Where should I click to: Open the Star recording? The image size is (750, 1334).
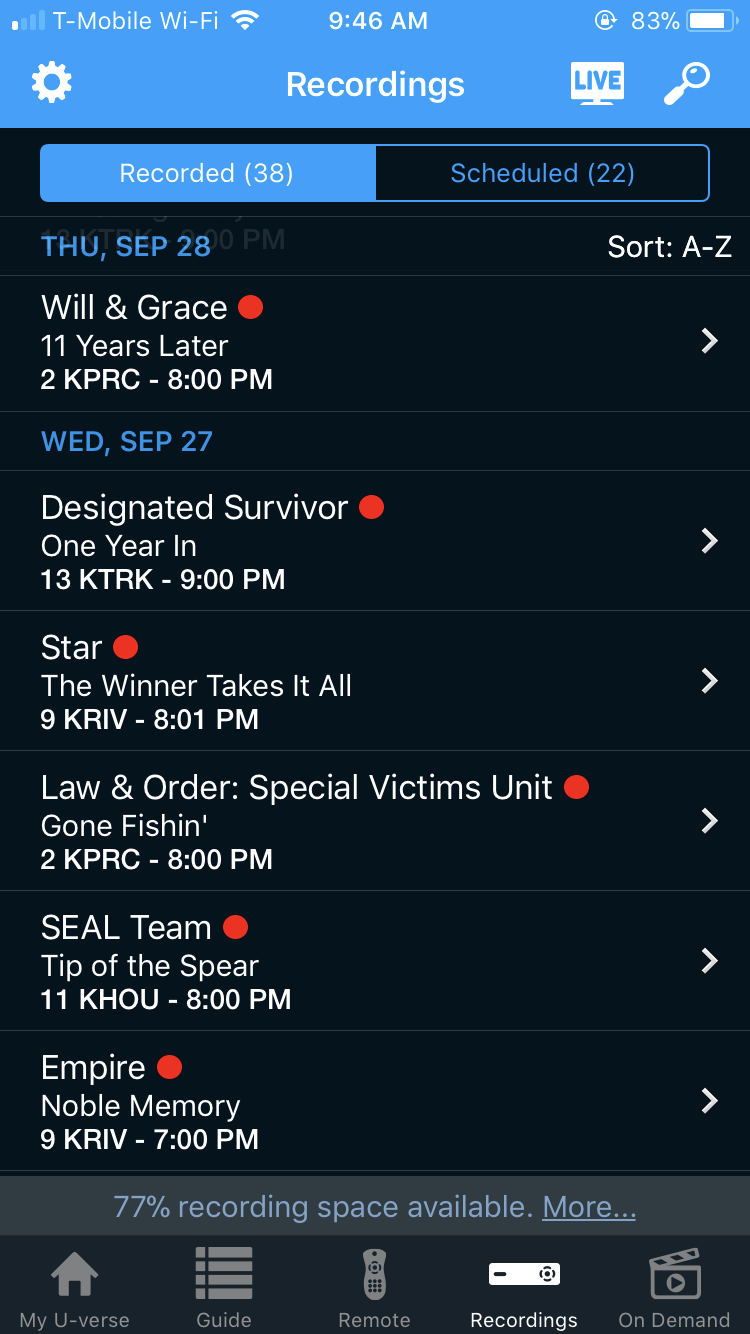(x=375, y=681)
